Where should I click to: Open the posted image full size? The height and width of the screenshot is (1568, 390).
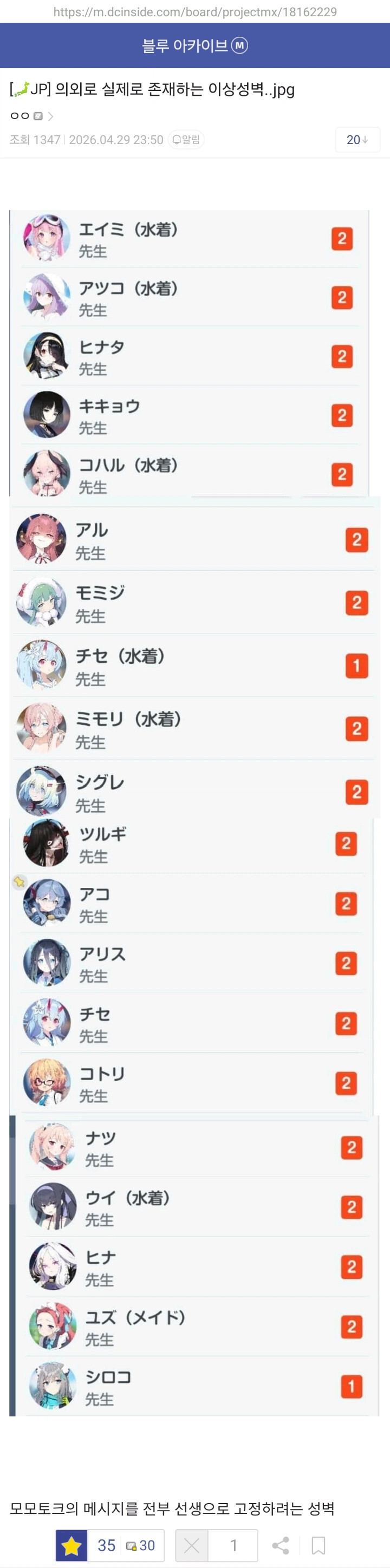195,813
